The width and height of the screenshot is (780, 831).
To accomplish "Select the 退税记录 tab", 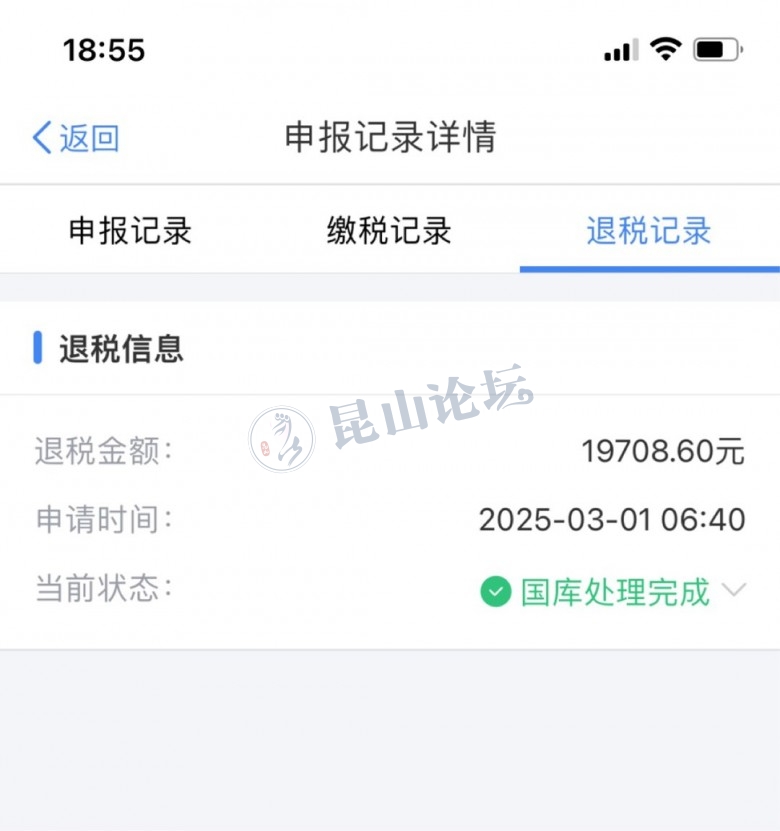I will click(649, 231).
